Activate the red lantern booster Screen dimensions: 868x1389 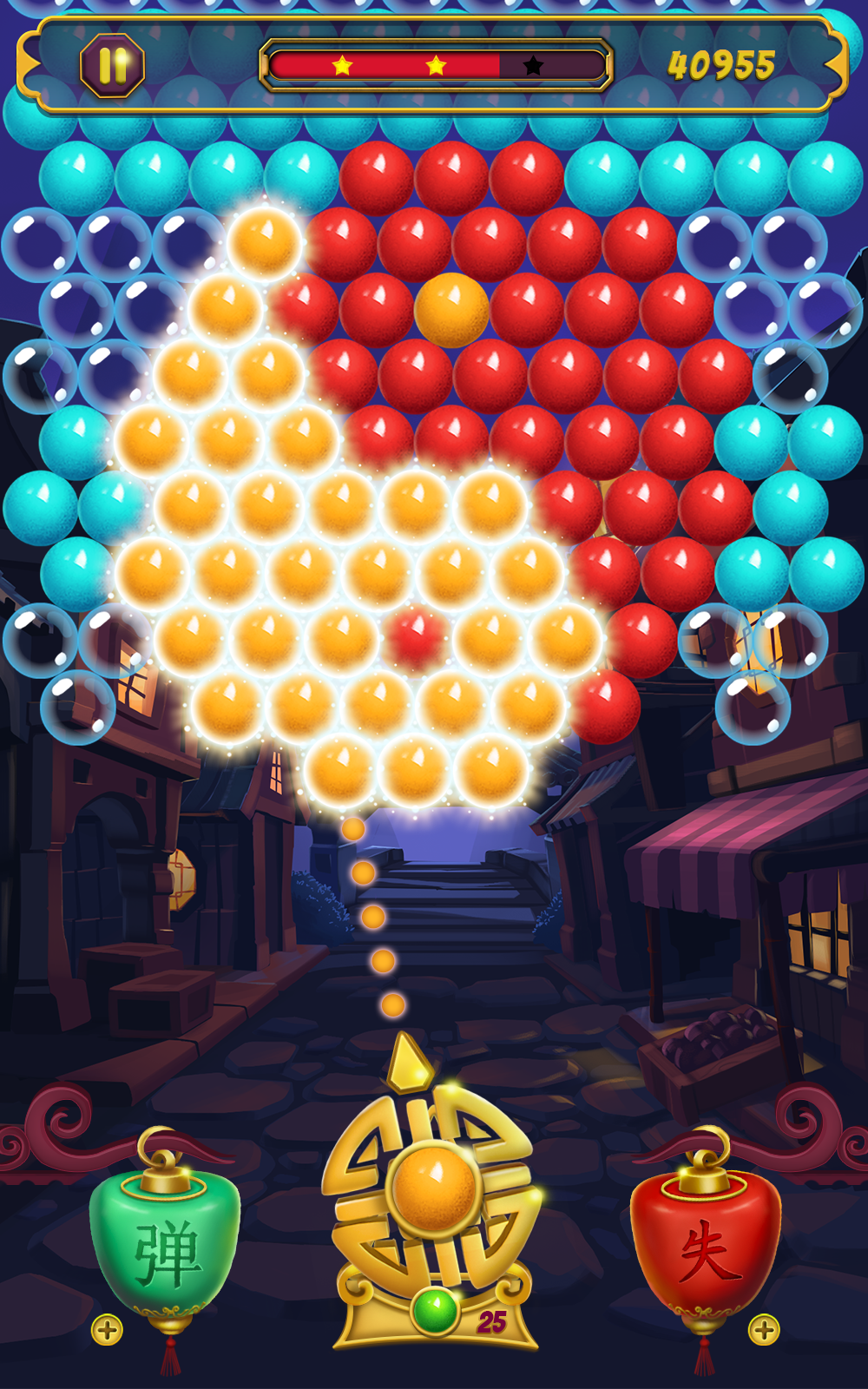point(706,1241)
